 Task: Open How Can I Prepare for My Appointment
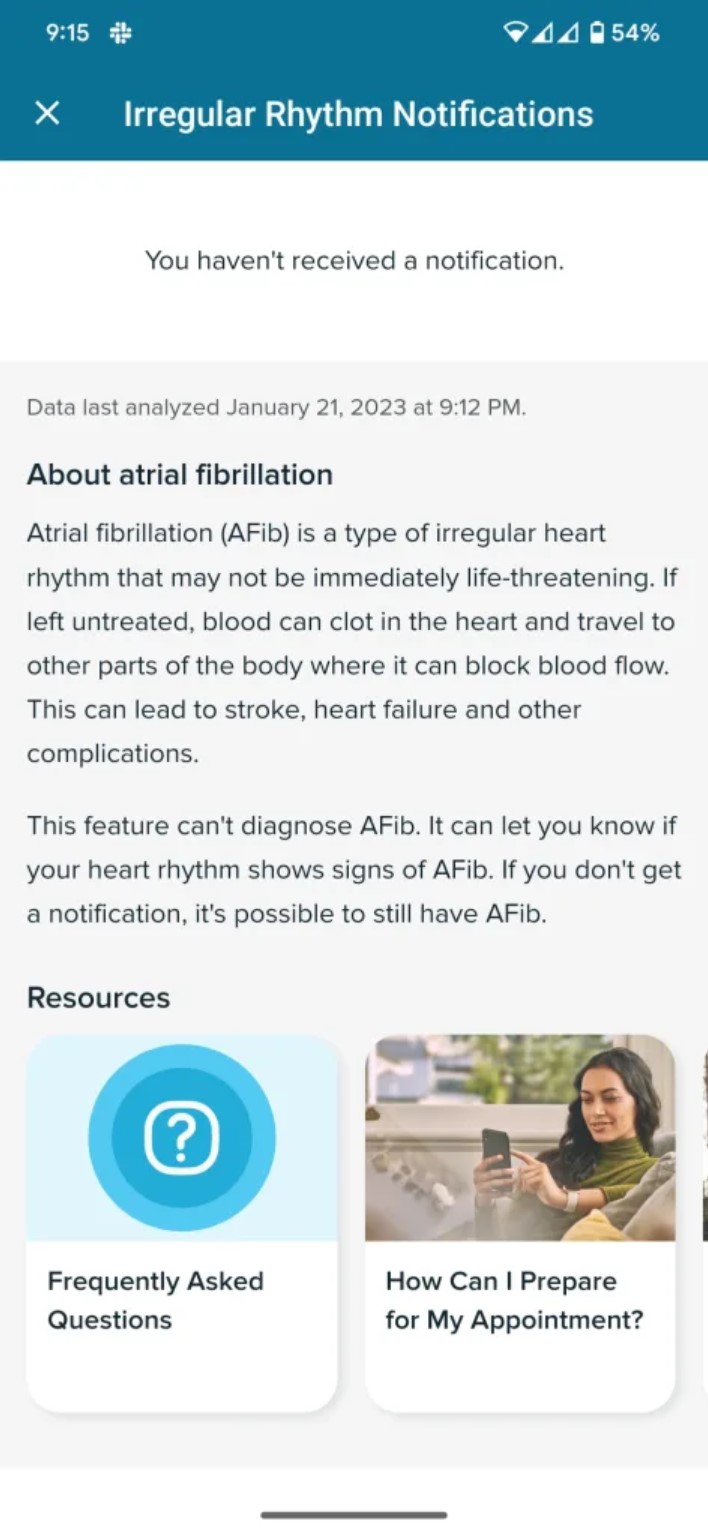tap(519, 1222)
